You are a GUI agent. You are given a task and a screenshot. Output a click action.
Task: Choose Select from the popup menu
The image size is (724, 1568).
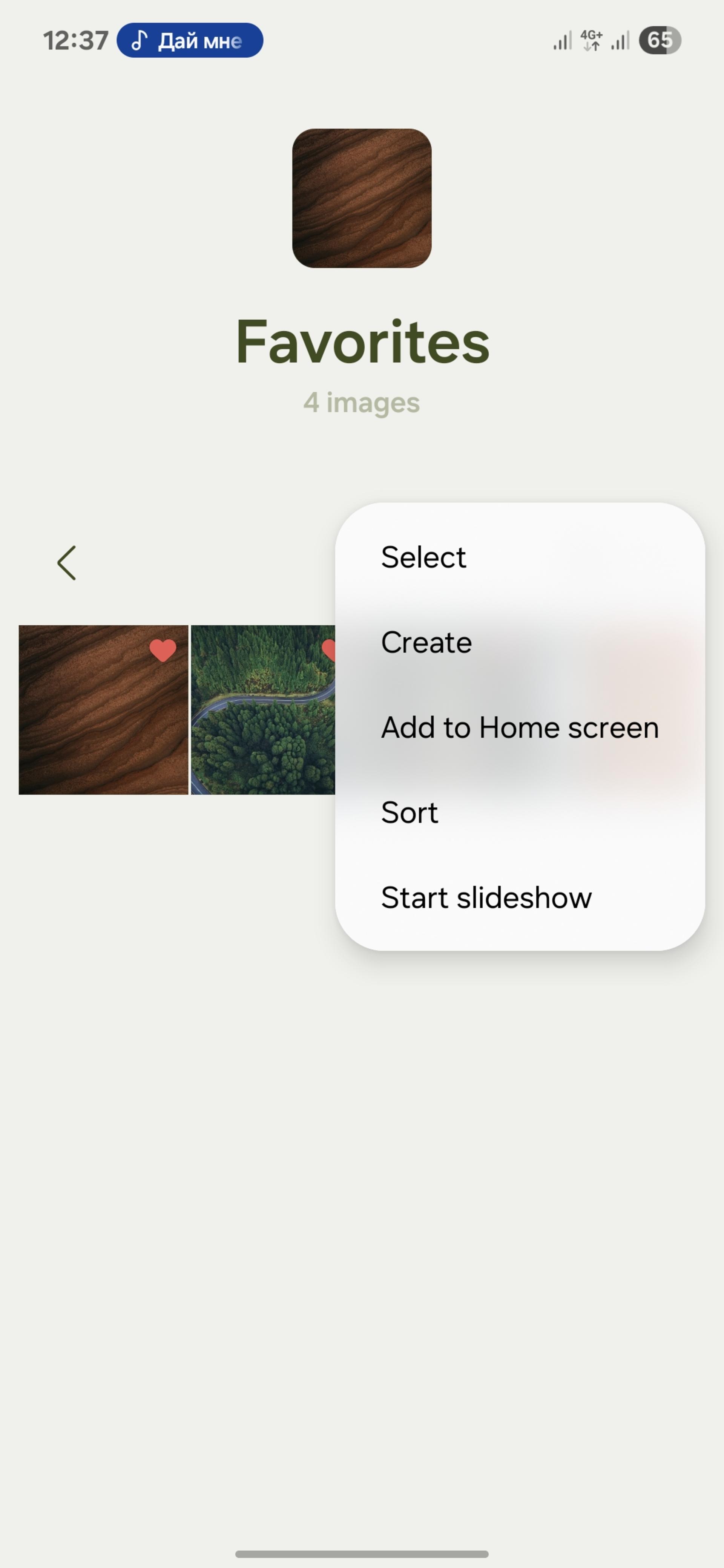[x=519, y=557]
